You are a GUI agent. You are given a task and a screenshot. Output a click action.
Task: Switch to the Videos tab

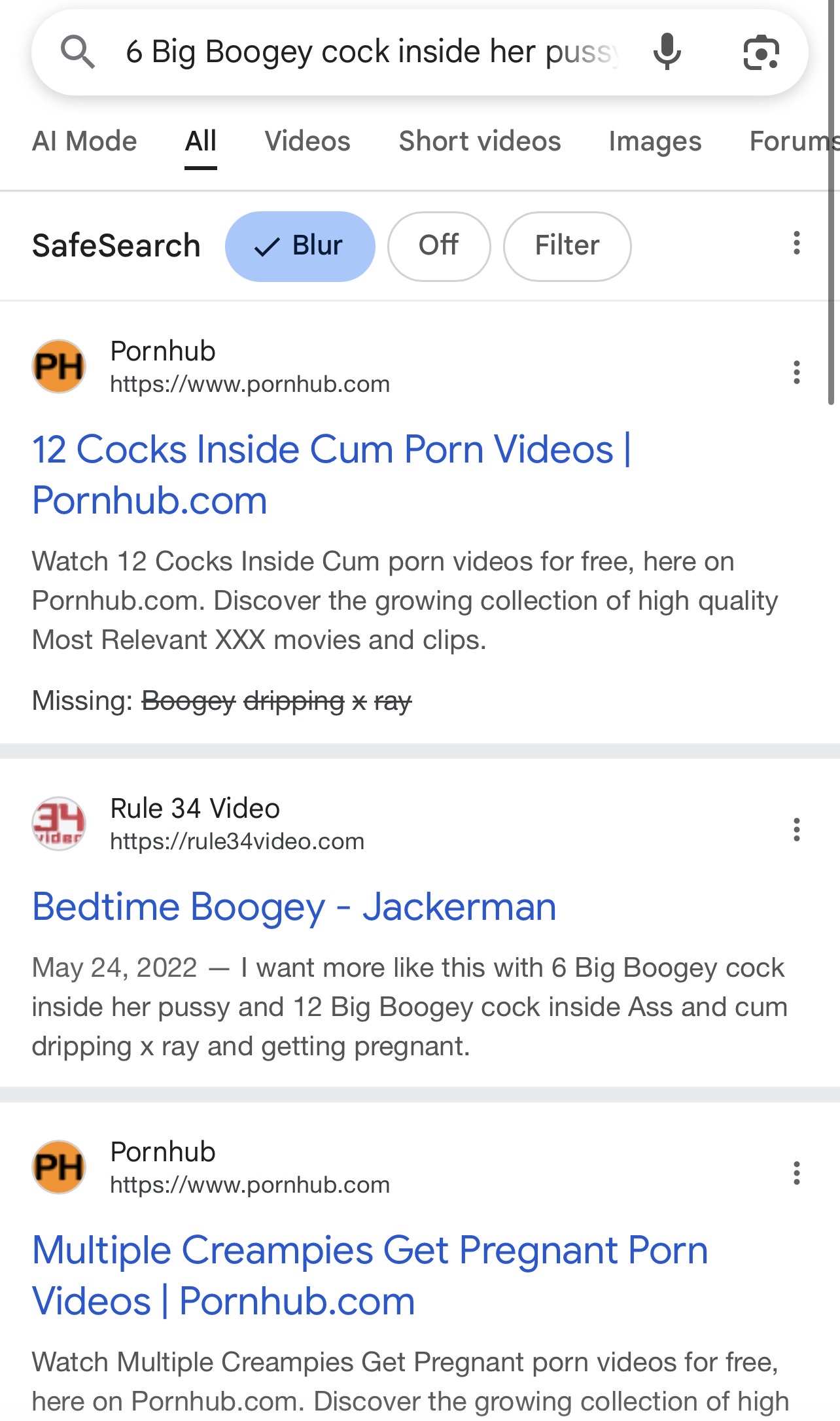click(x=307, y=141)
